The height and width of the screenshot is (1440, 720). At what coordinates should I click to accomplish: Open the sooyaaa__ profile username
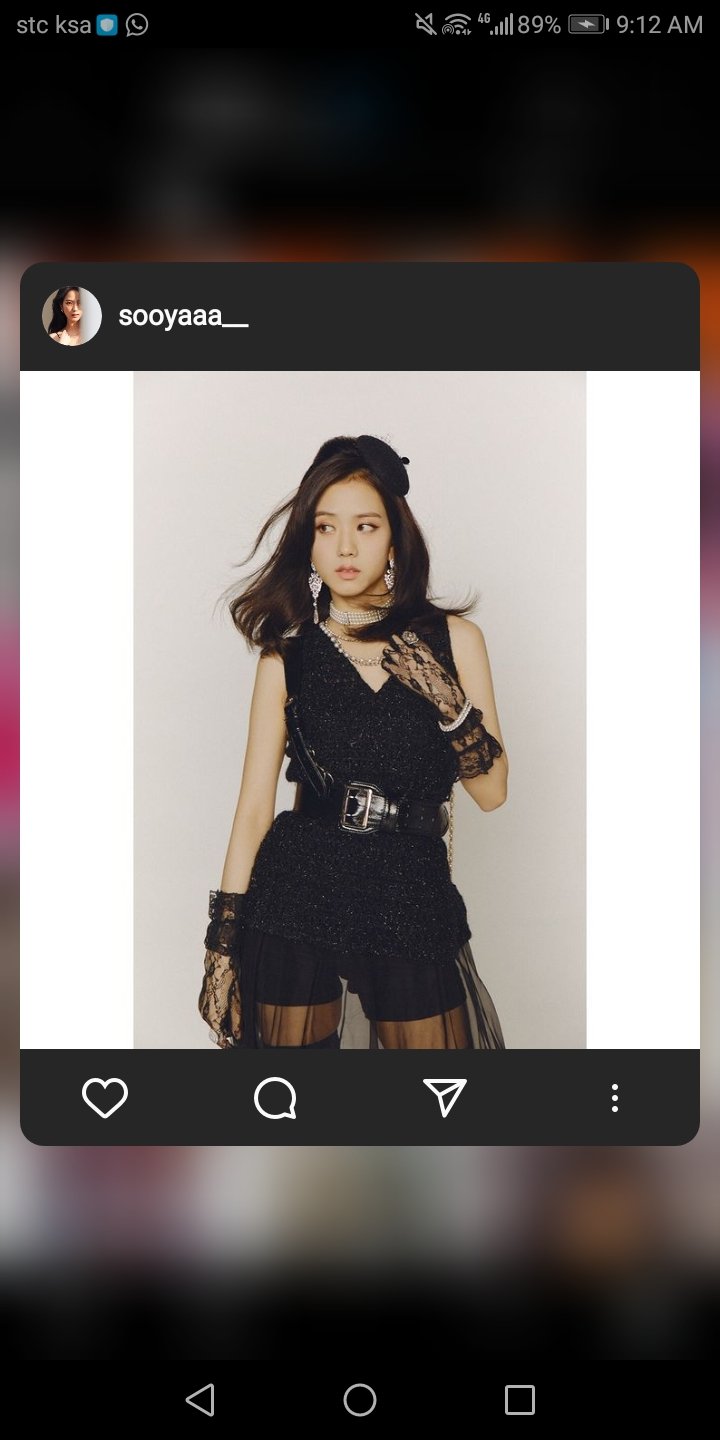tap(183, 317)
